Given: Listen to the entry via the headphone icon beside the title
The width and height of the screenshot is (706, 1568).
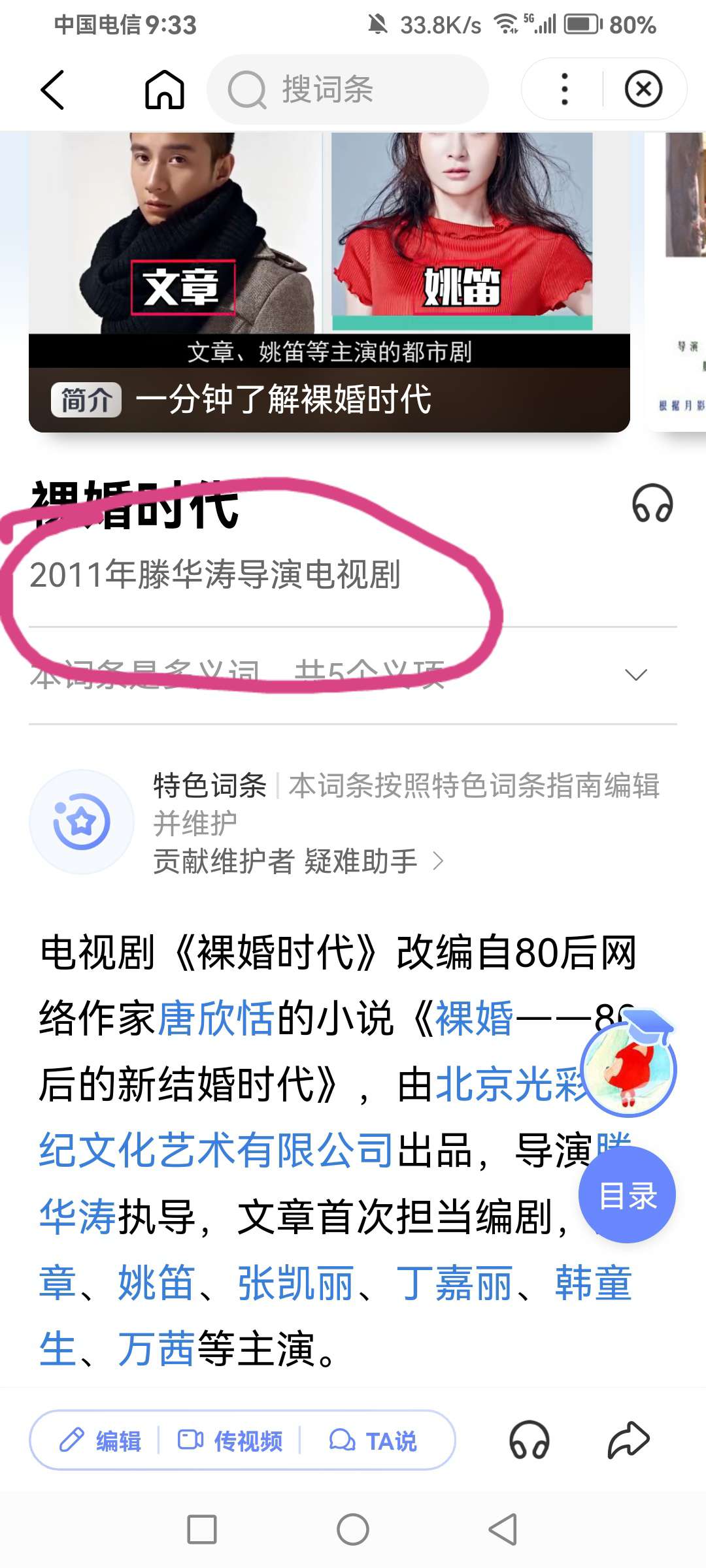Looking at the screenshot, I should point(652,504).
